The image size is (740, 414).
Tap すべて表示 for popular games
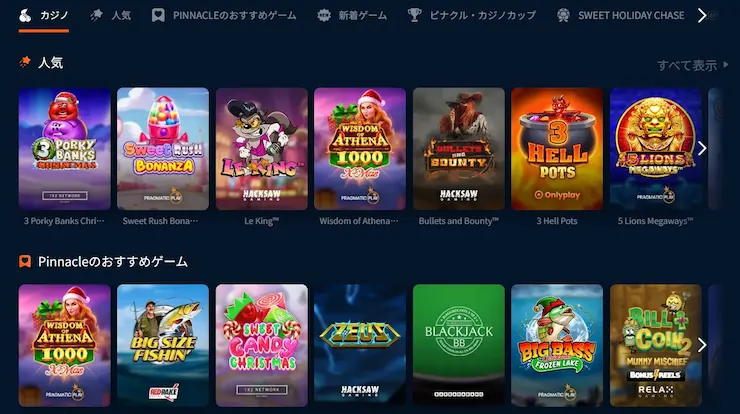(694, 65)
